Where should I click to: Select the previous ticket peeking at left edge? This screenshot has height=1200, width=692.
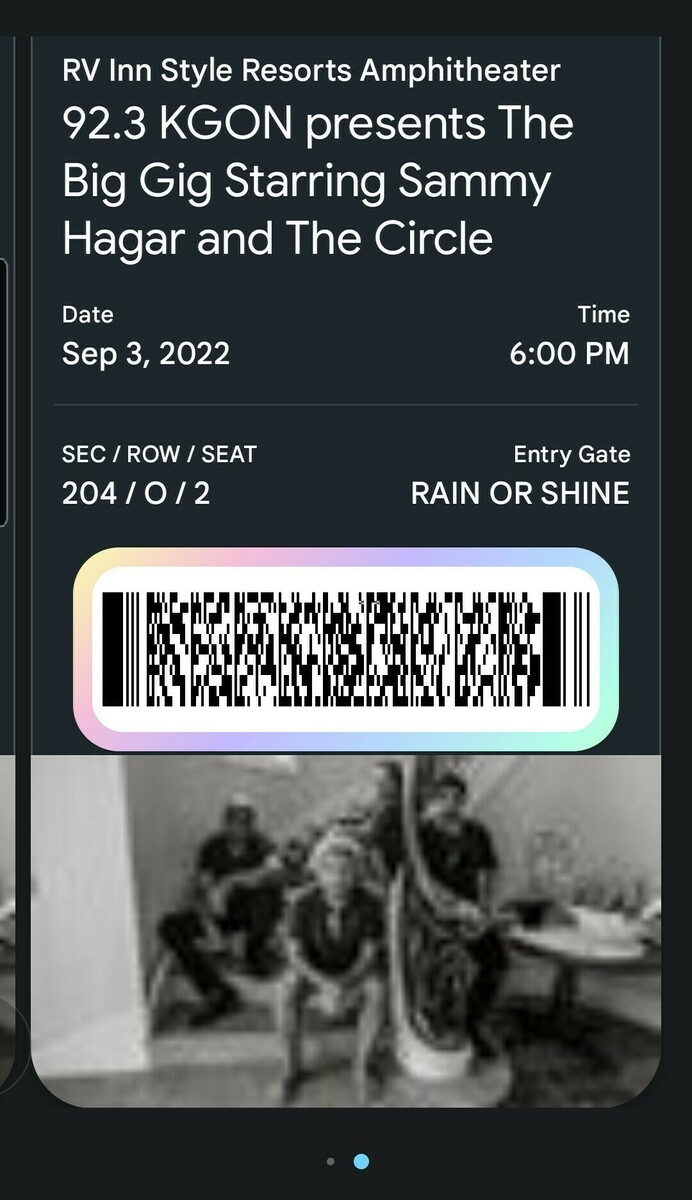(6, 600)
